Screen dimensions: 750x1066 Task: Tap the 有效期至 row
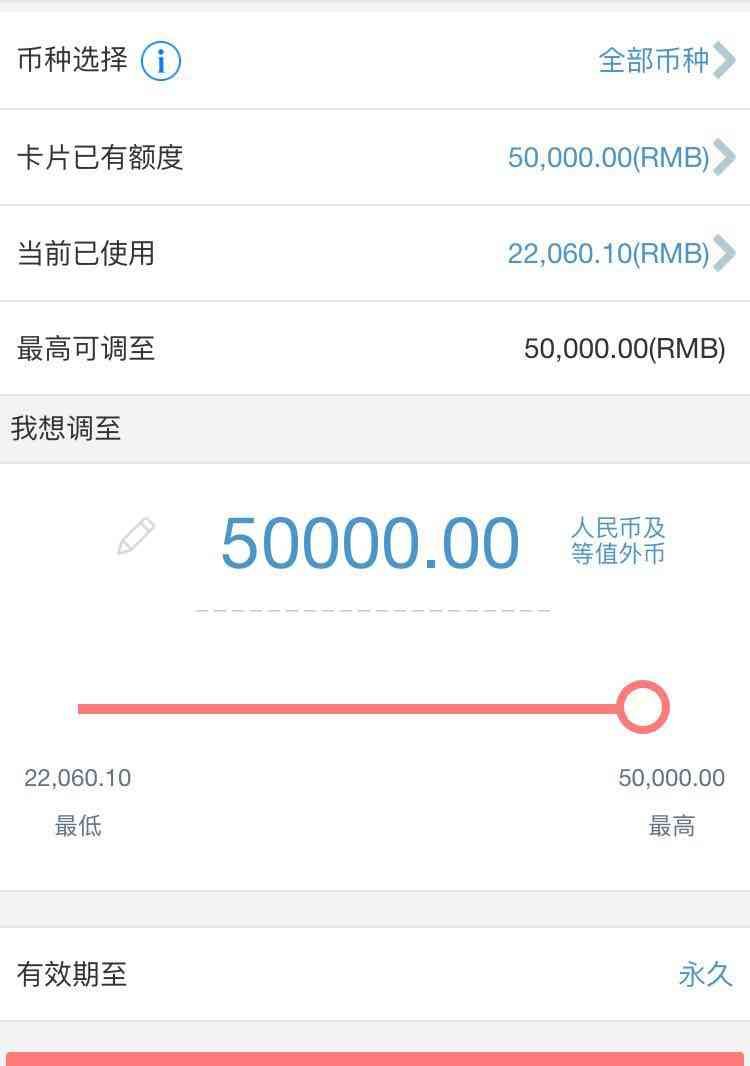click(x=68, y=974)
